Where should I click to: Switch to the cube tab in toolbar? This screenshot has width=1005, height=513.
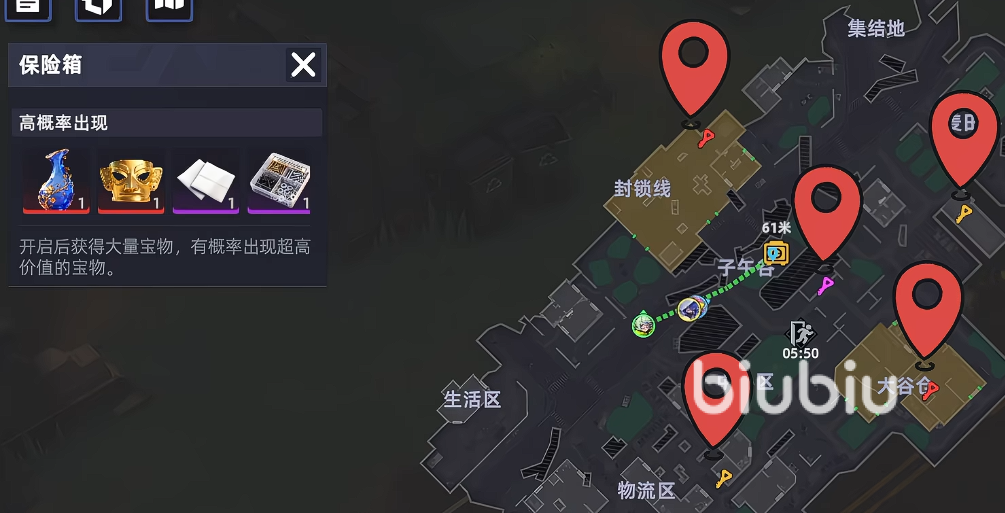[99, 6]
